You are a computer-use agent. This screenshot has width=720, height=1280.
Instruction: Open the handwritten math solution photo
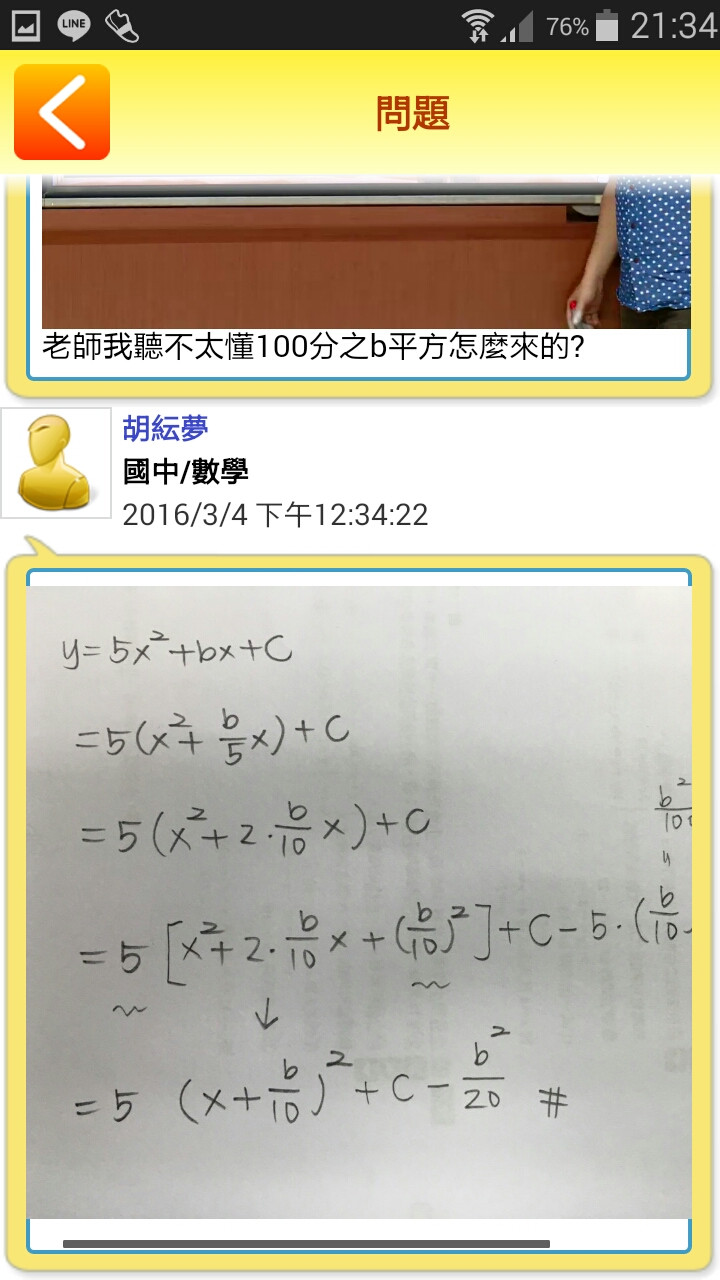click(358, 900)
